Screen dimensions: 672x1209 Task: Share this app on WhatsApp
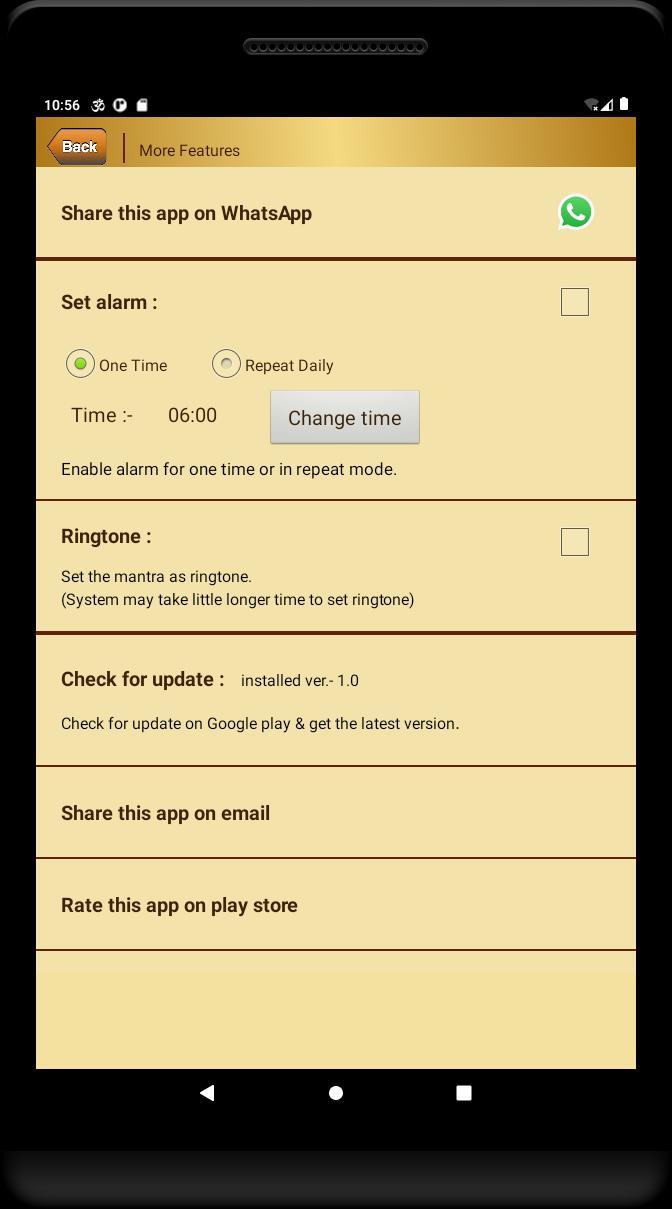[x=336, y=212]
